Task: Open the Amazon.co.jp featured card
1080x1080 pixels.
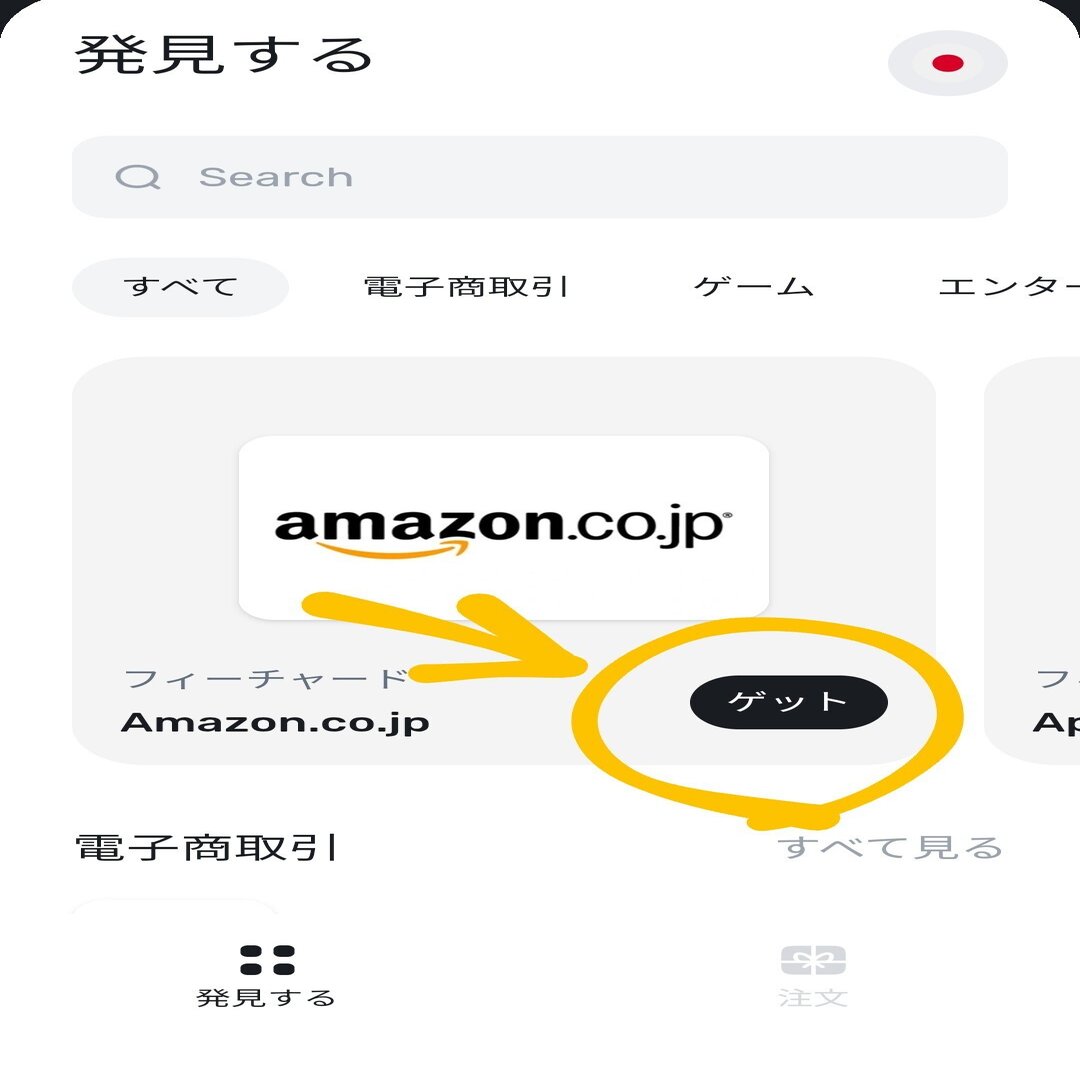Action: pos(503,527)
